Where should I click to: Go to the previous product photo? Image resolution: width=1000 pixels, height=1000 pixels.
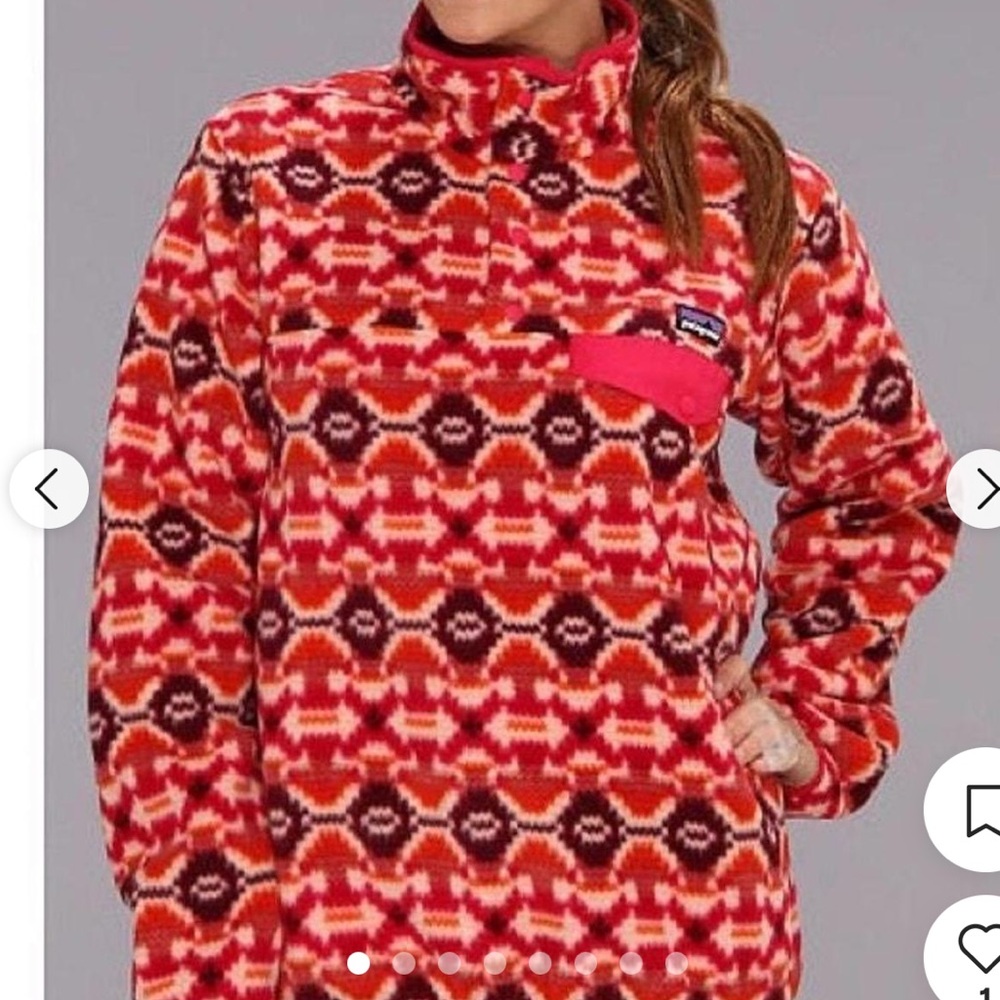tap(49, 489)
